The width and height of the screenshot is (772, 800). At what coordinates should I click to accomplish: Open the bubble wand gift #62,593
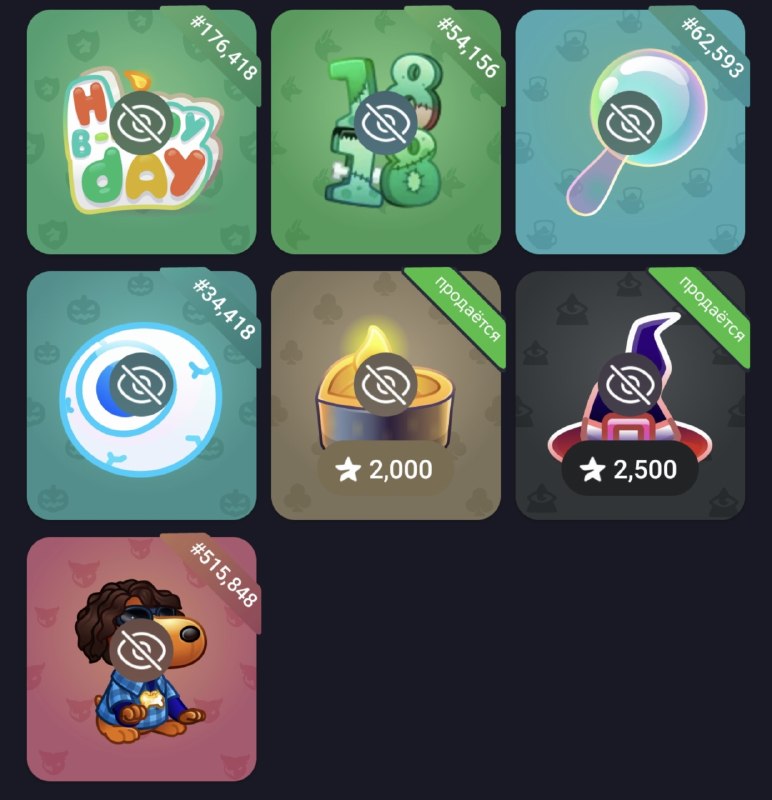tap(630, 132)
